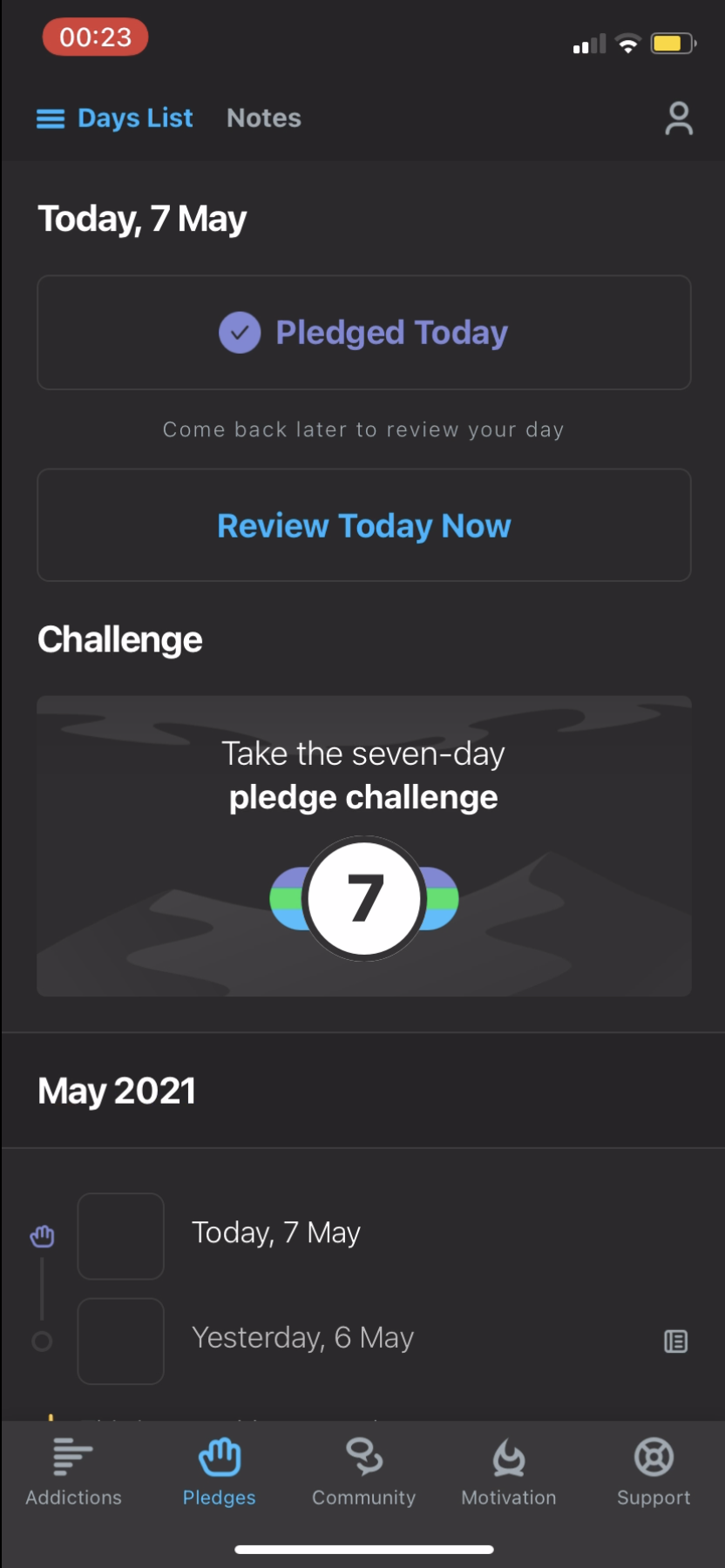This screenshot has height=1568, width=725.
Task: Click the Review Today Now button
Action: point(363,524)
